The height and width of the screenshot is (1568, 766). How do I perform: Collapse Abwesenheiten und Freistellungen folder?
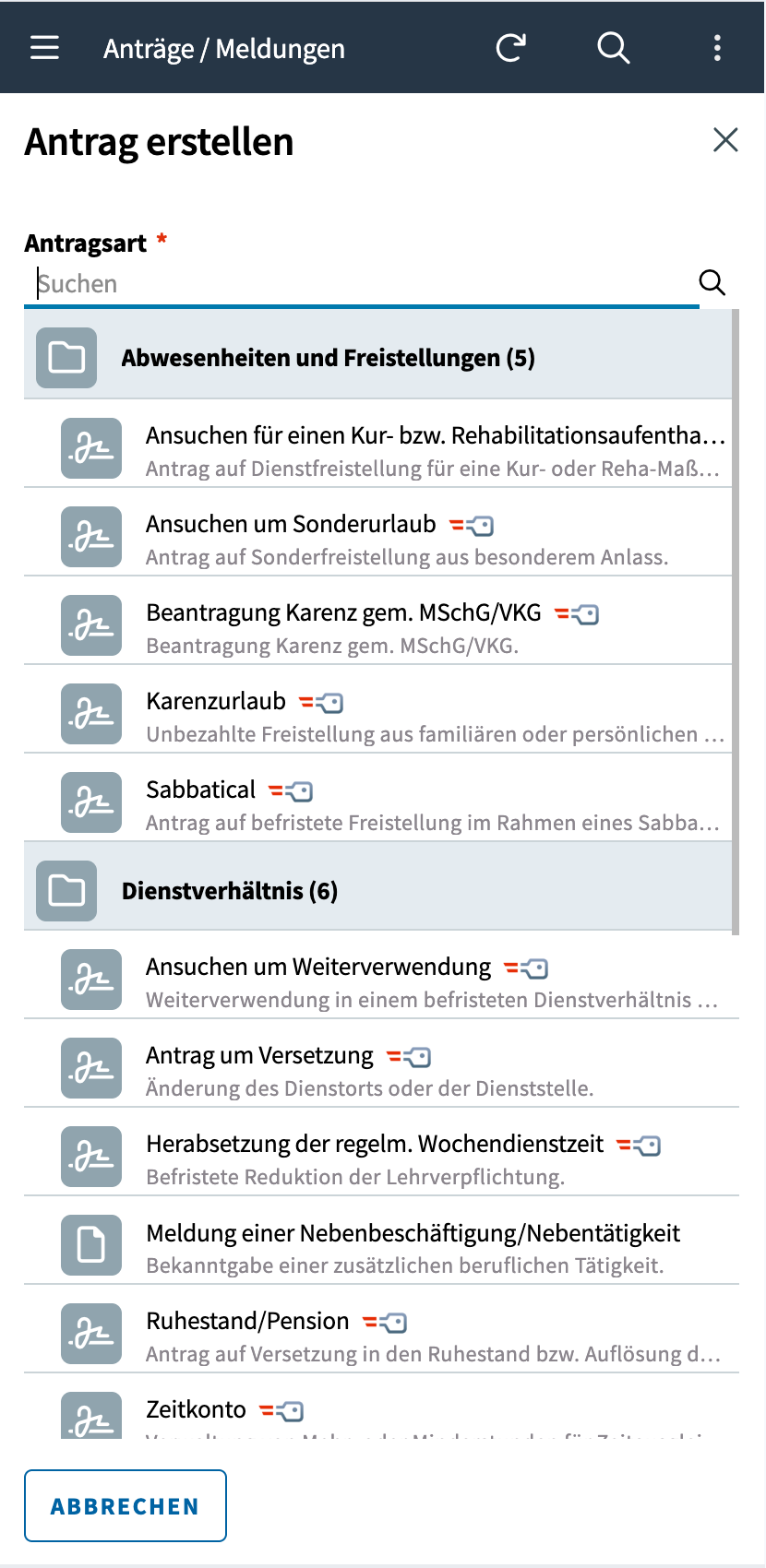click(x=328, y=358)
